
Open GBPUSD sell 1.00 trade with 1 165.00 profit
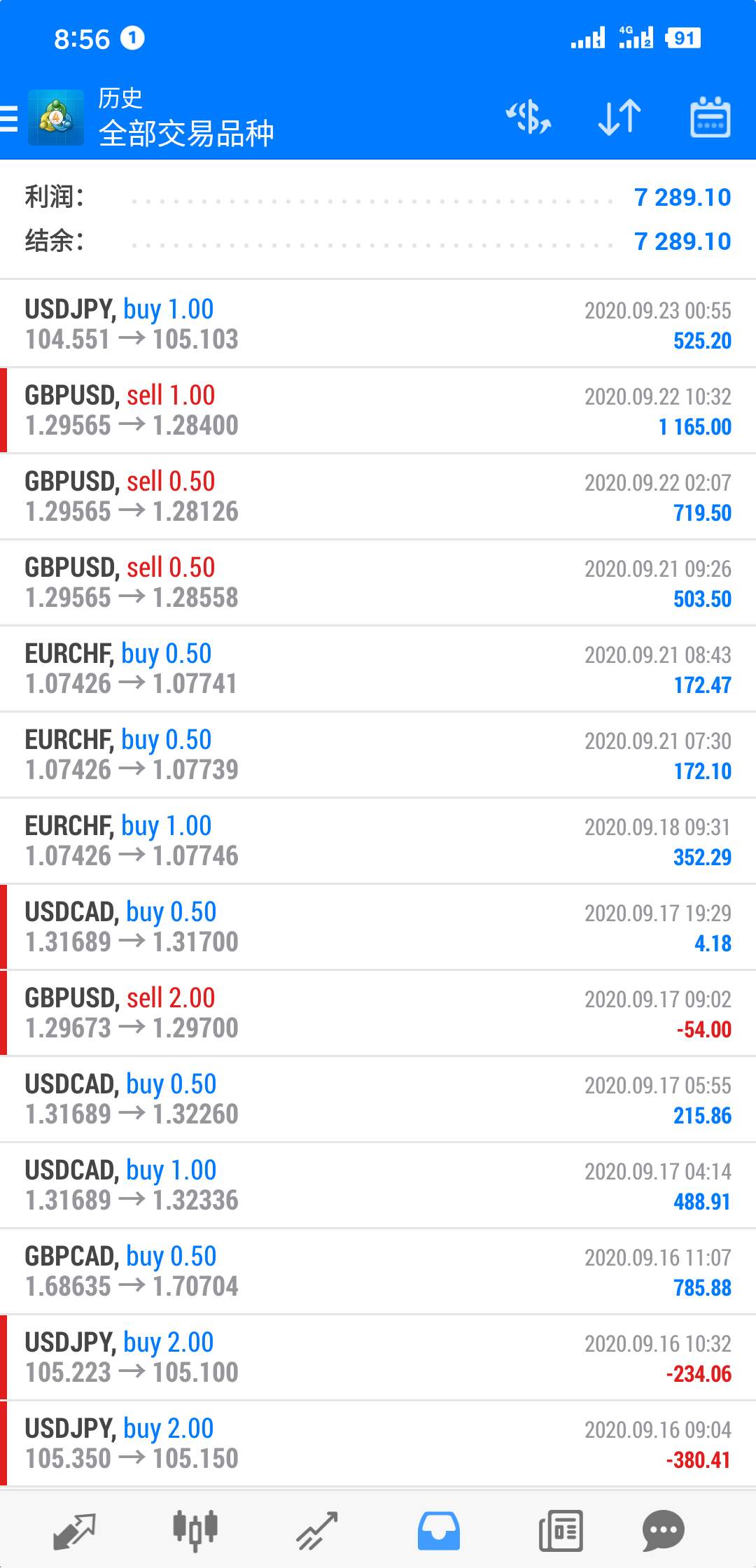(x=378, y=410)
